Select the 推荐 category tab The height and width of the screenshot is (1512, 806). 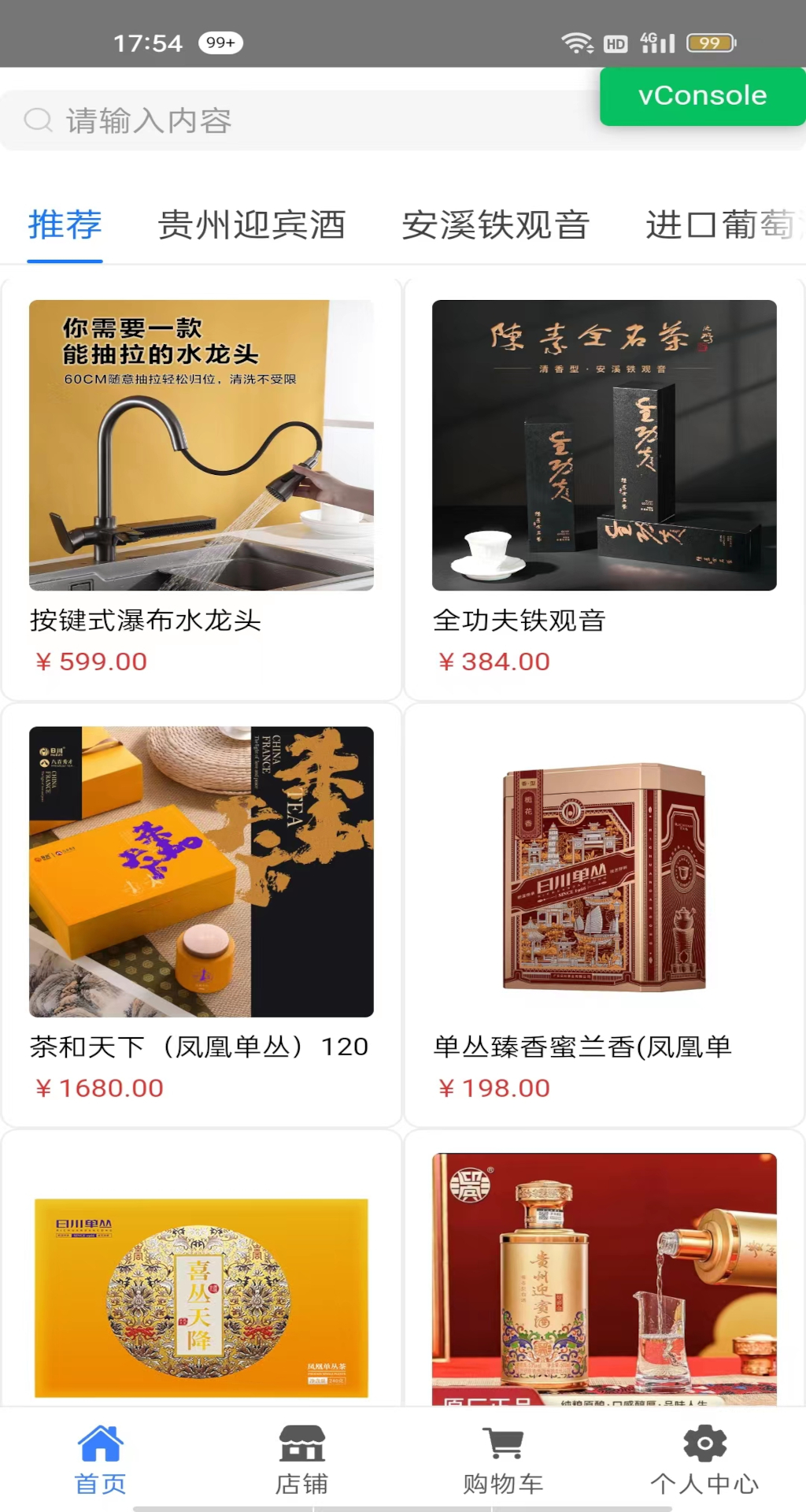(65, 225)
